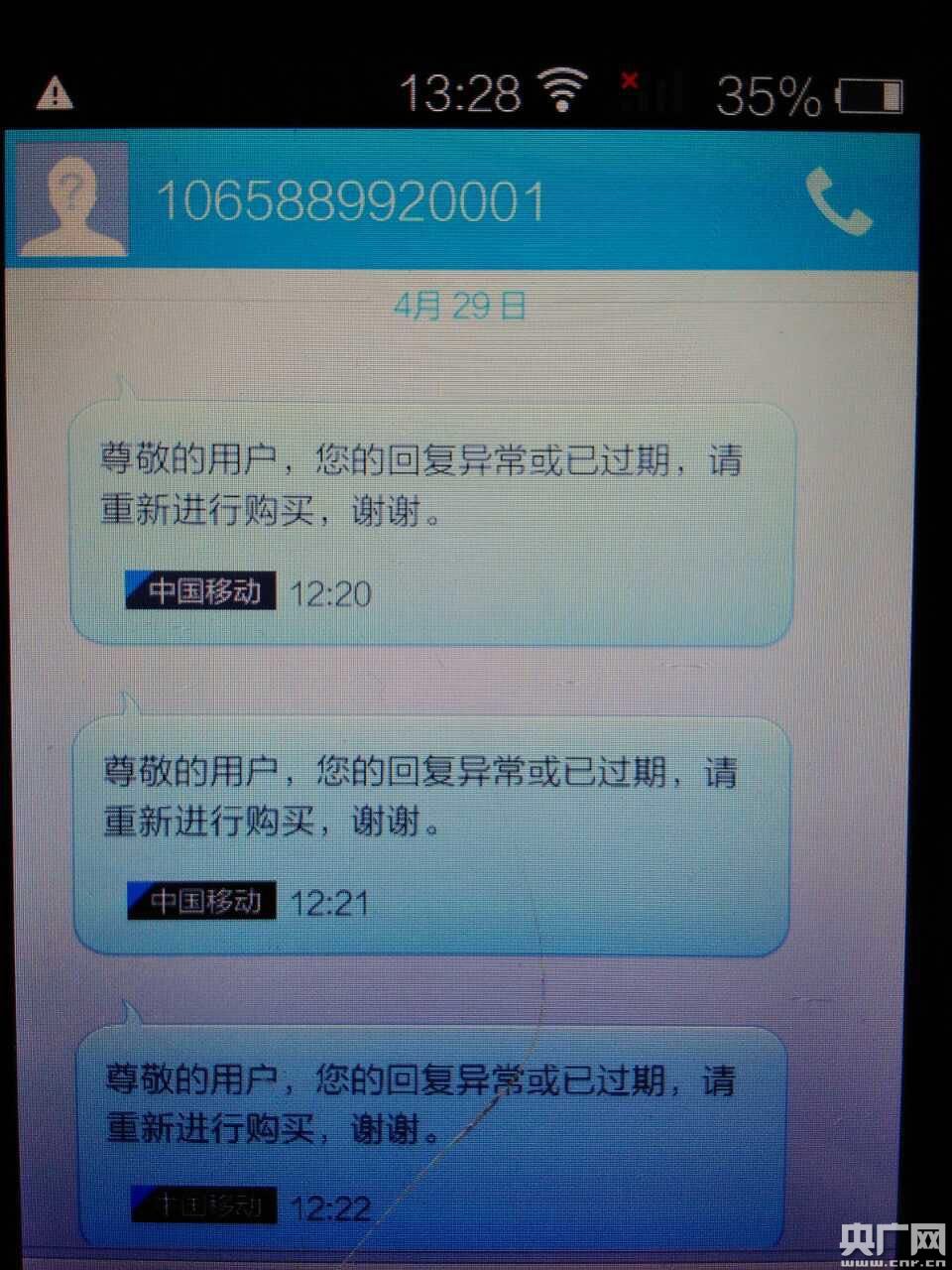952x1270 pixels.
Task: Open the unknown contact's avatar
Action: (73, 199)
